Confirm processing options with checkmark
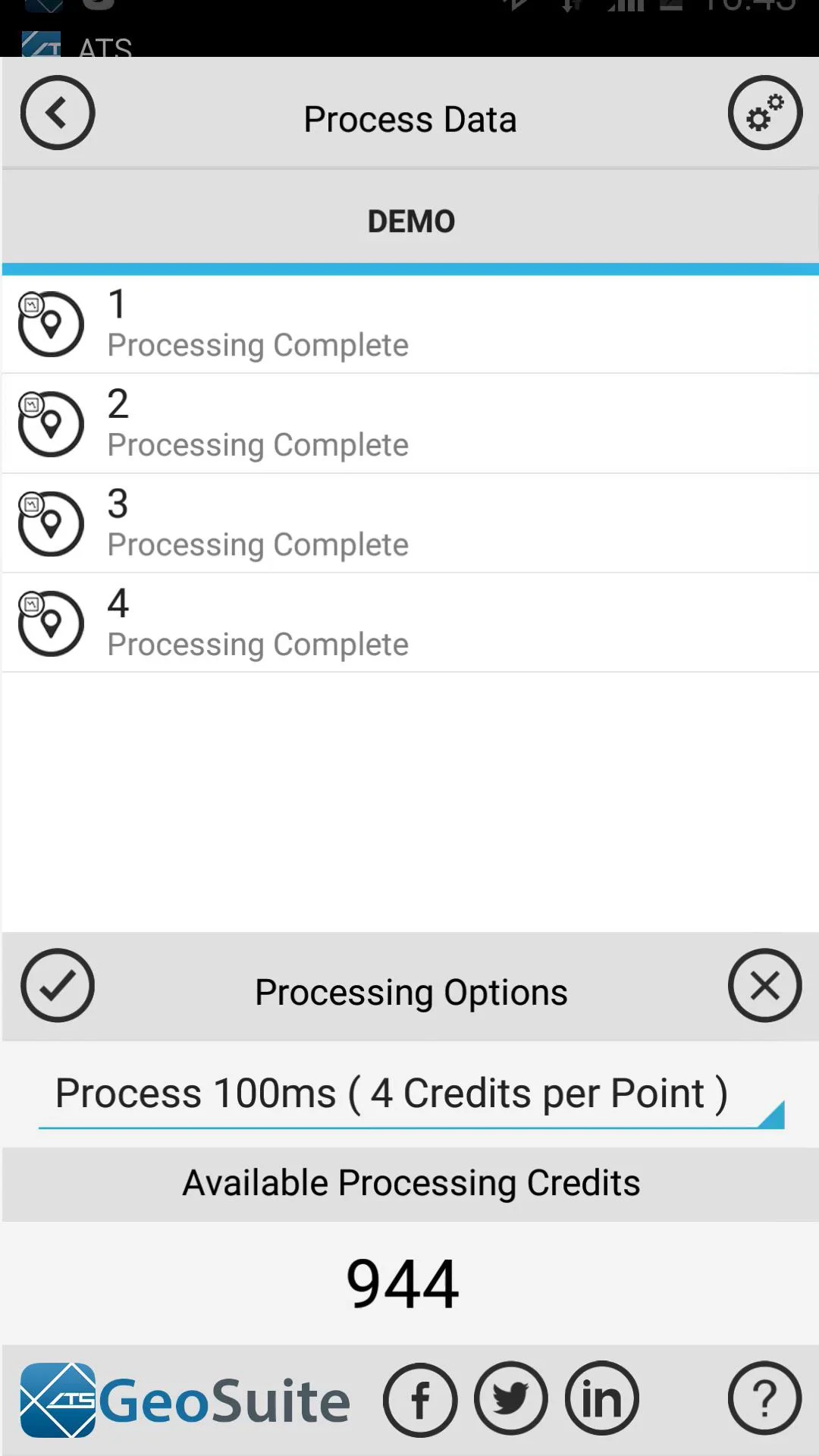The image size is (819, 1456). [x=58, y=985]
